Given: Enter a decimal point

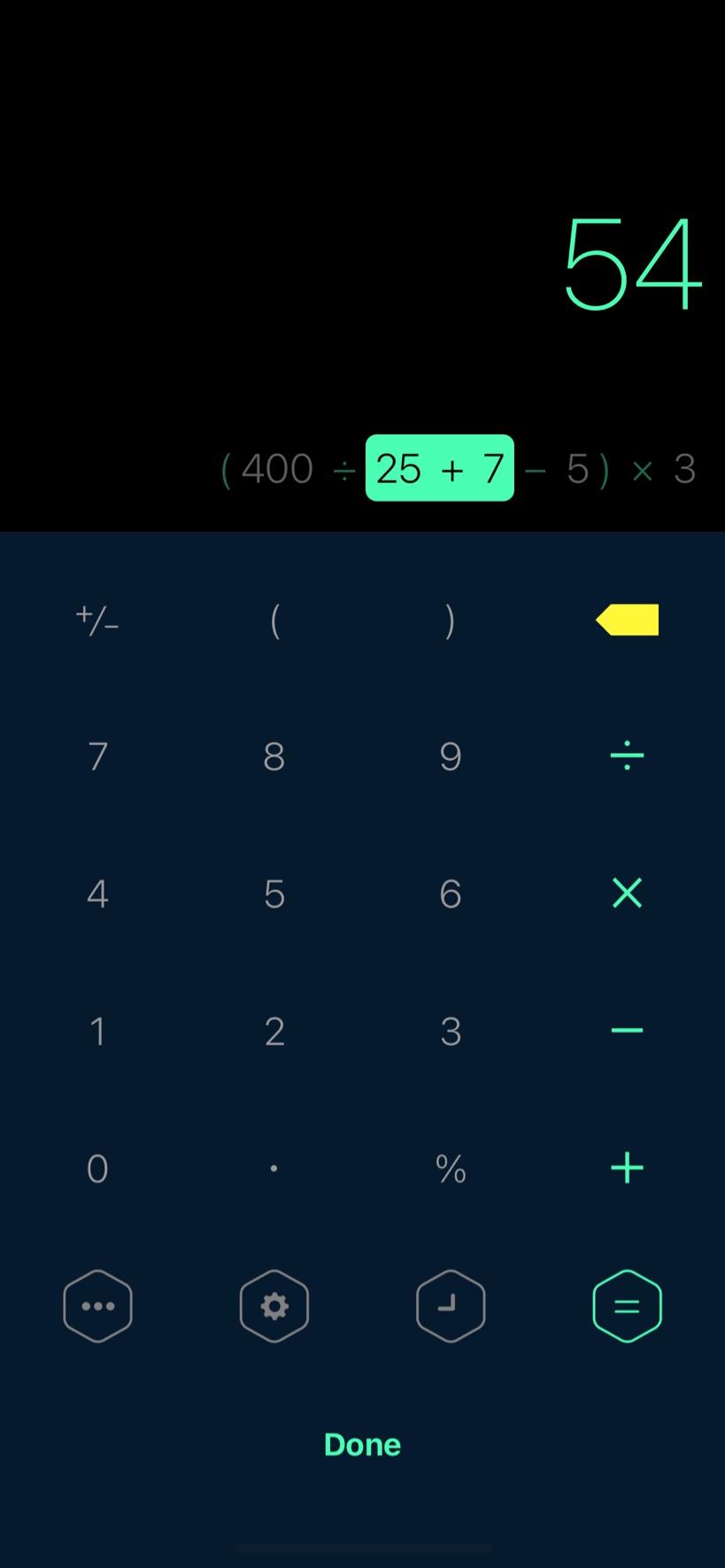Looking at the screenshot, I should [x=274, y=1168].
